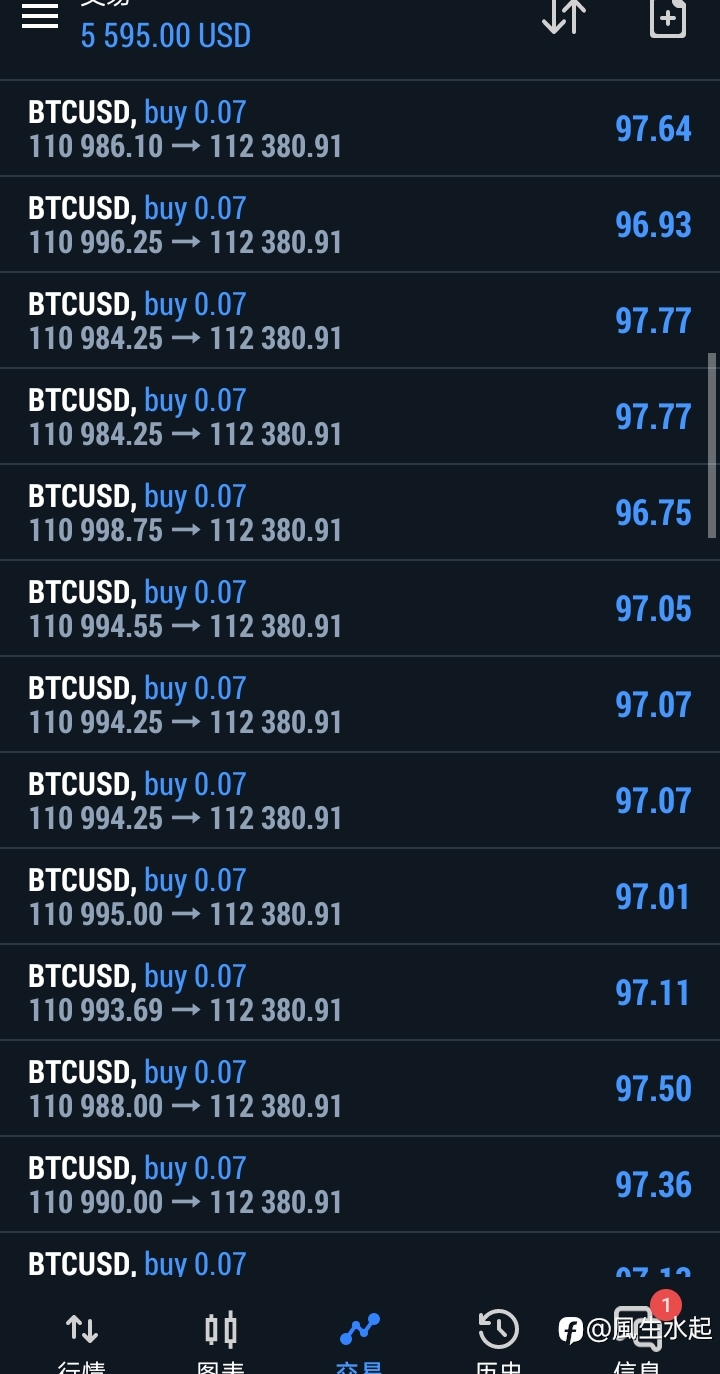Open the BTCUSD position opened at 110 986.10
The height and width of the screenshot is (1374, 720).
[x=360, y=129]
